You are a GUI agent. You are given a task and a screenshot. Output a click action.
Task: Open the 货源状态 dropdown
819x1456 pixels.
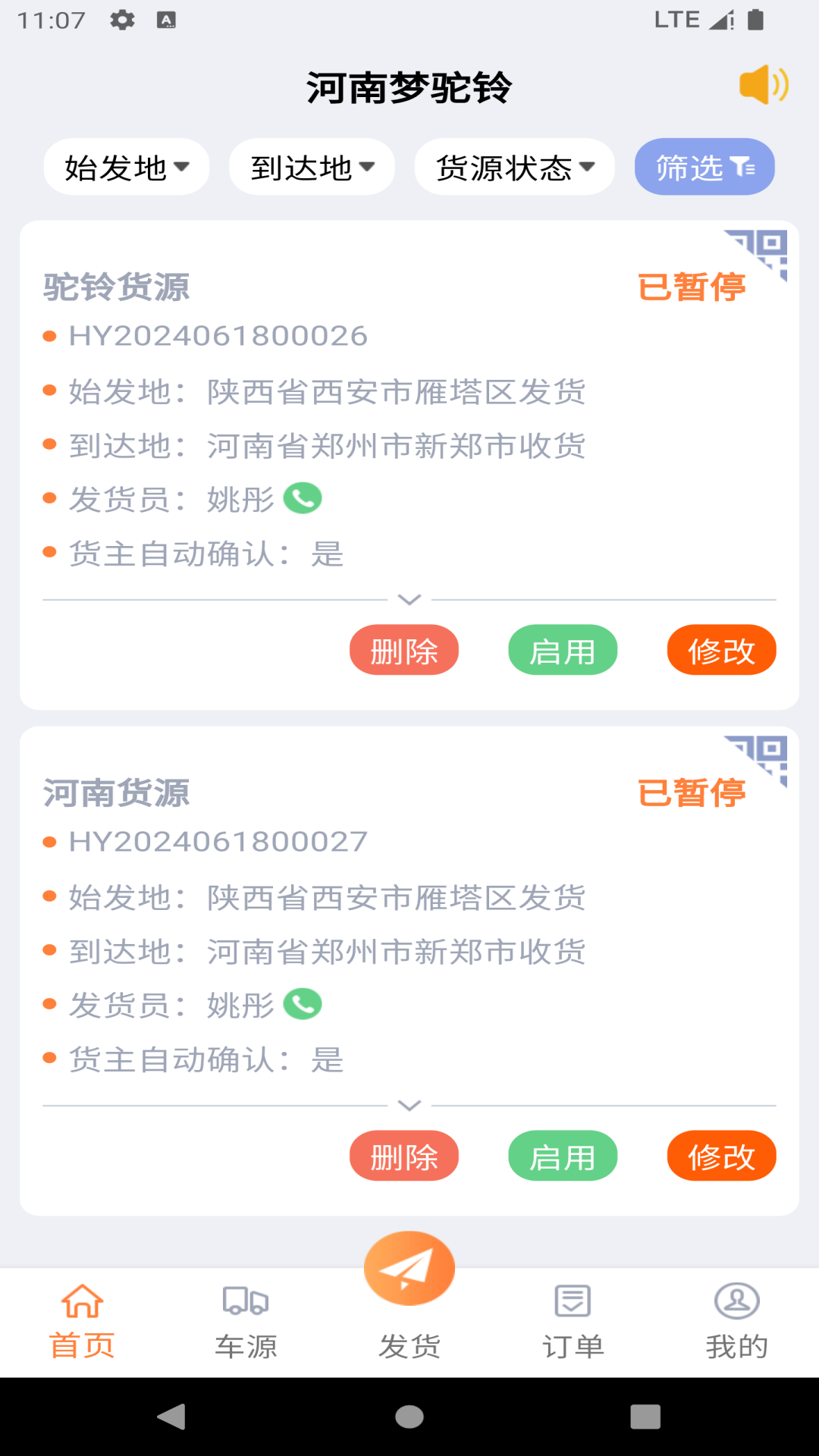pos(515,167)
